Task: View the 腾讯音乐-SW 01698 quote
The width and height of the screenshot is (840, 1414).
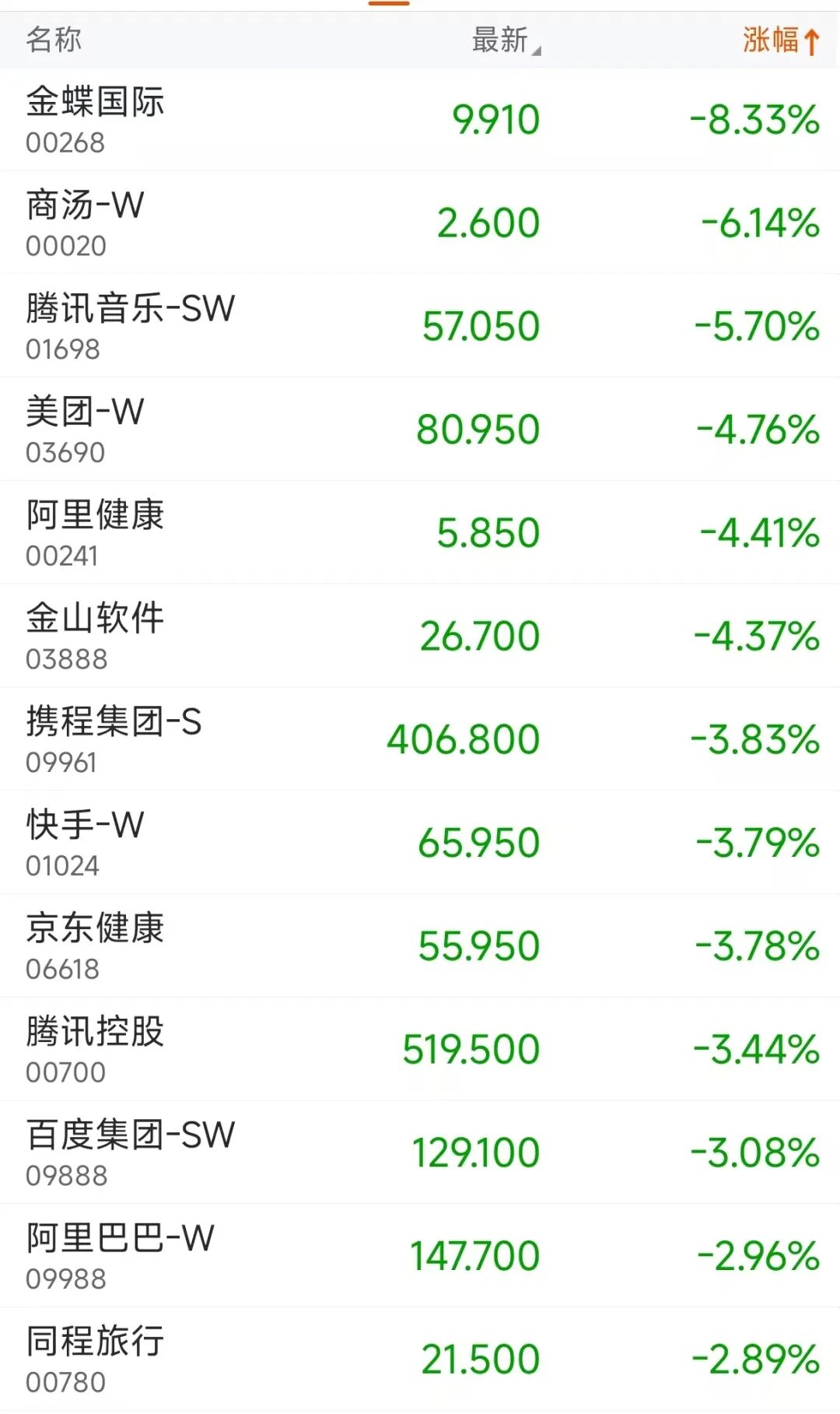Action: click(420, 326)
